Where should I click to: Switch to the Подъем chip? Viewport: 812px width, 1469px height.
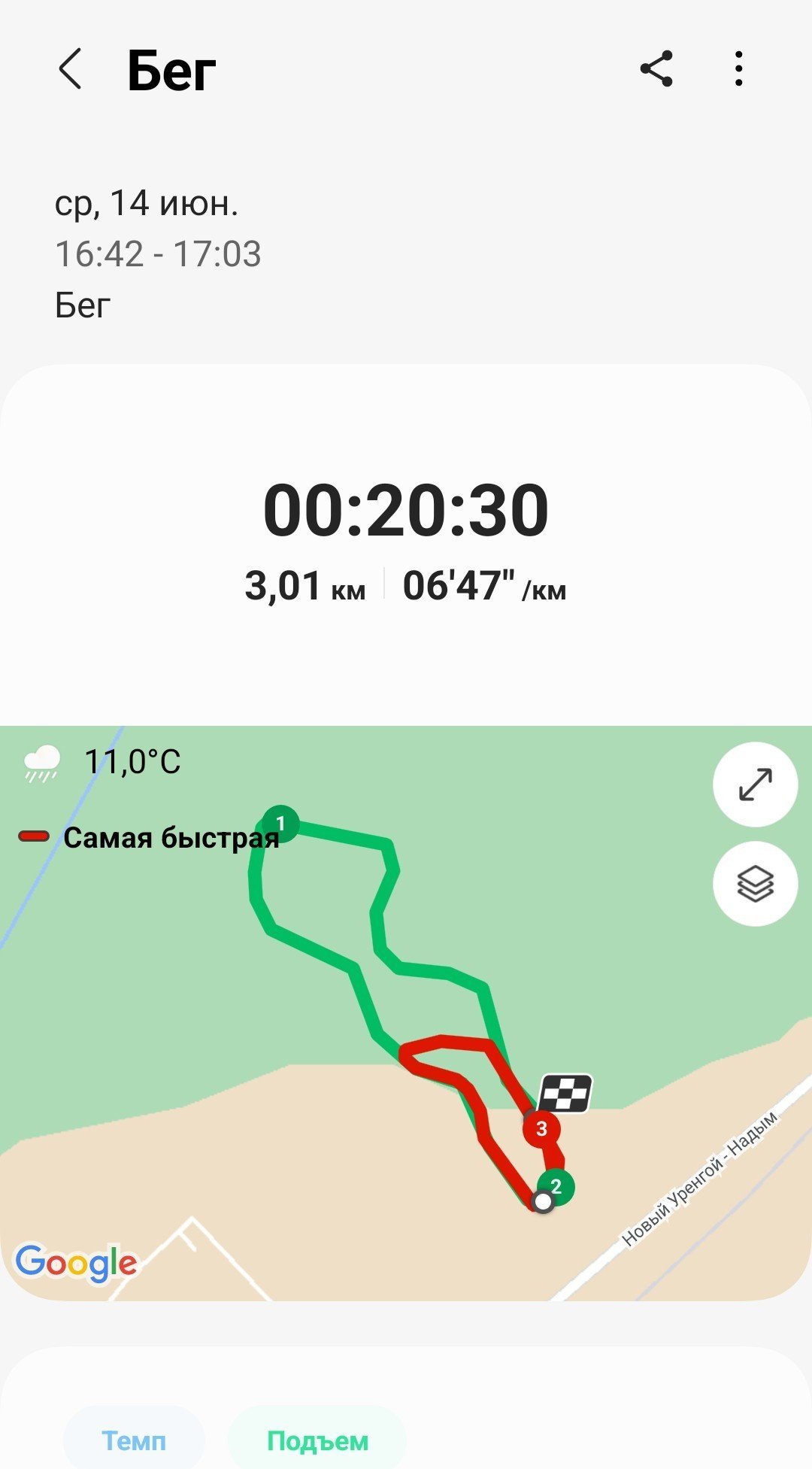[x=317, y=1440]
